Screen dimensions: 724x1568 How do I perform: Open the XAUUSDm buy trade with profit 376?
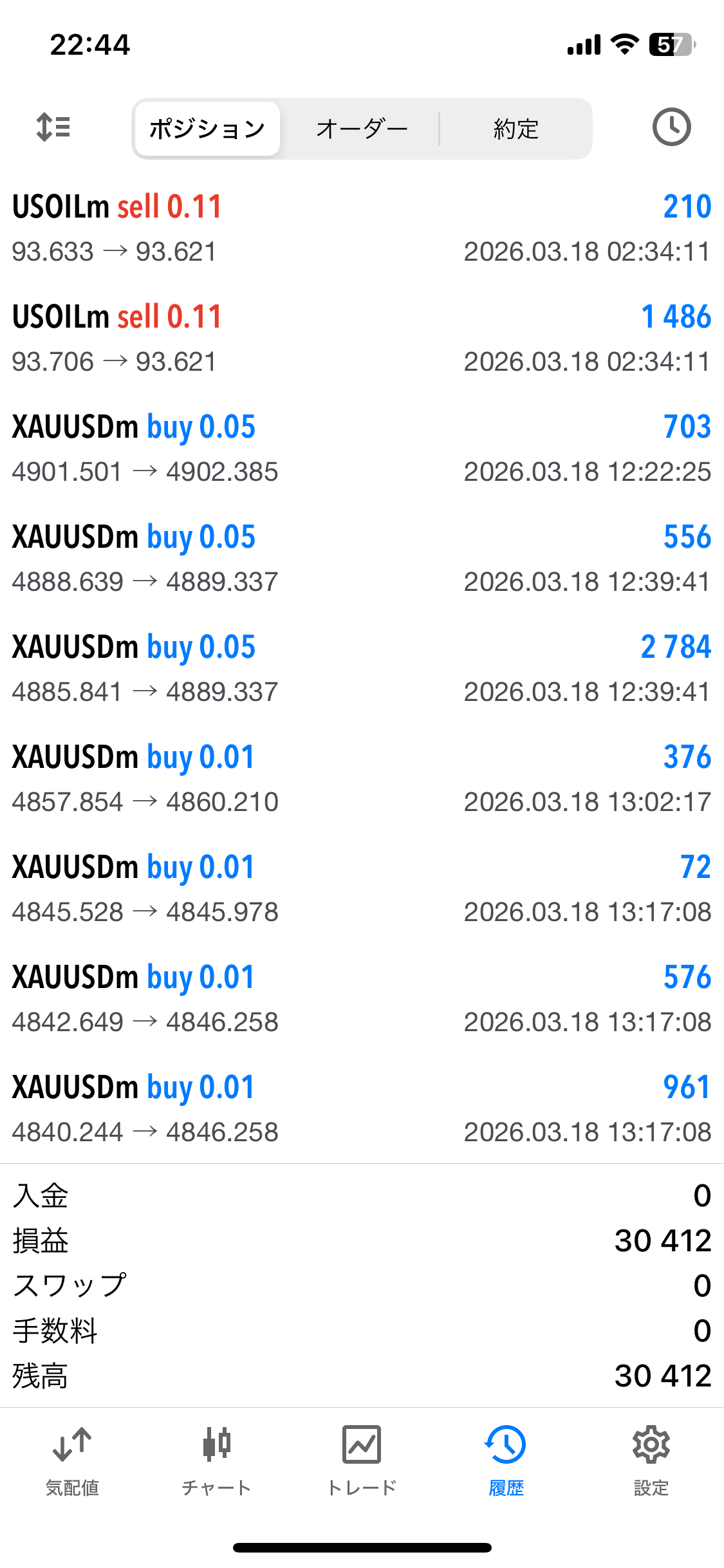click(x=362, y=779)
